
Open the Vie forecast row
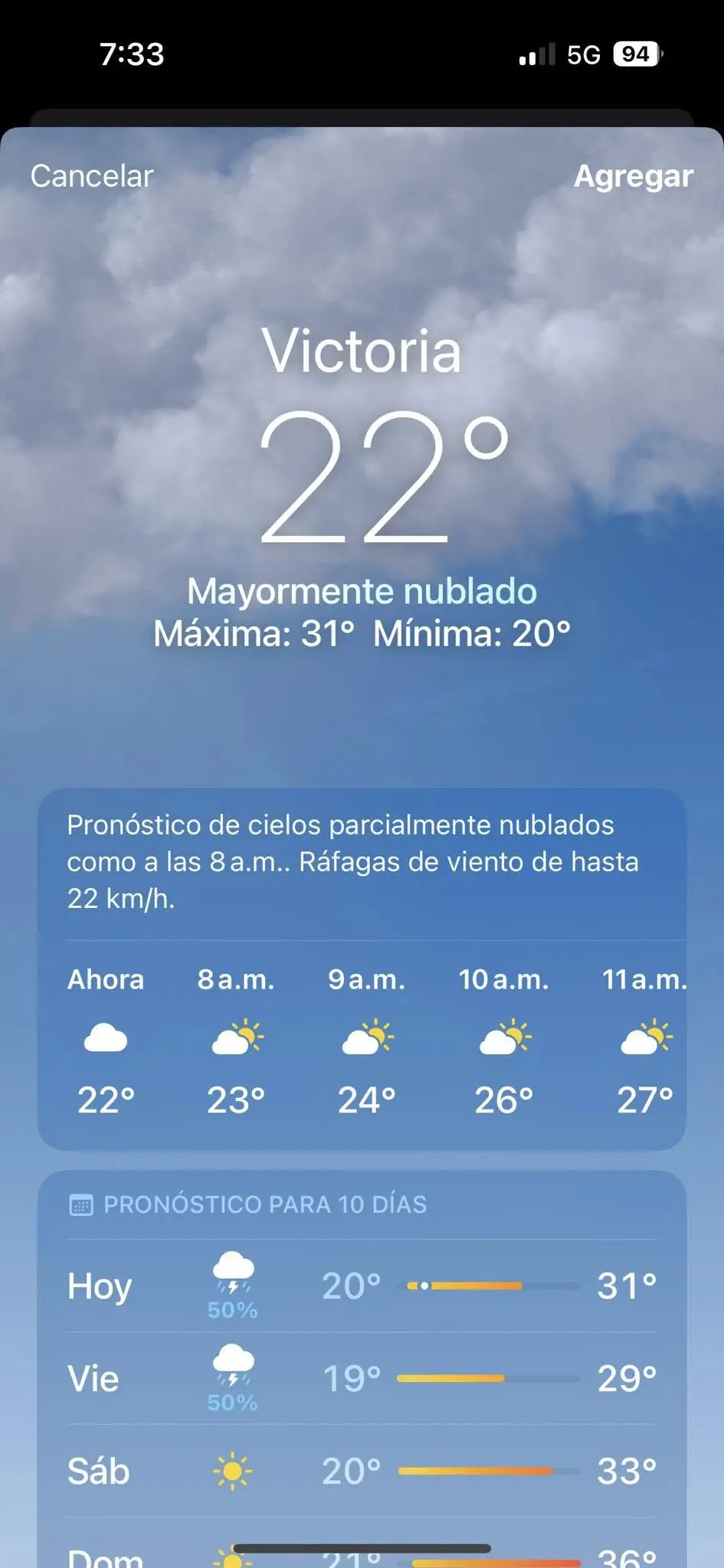362,1379
